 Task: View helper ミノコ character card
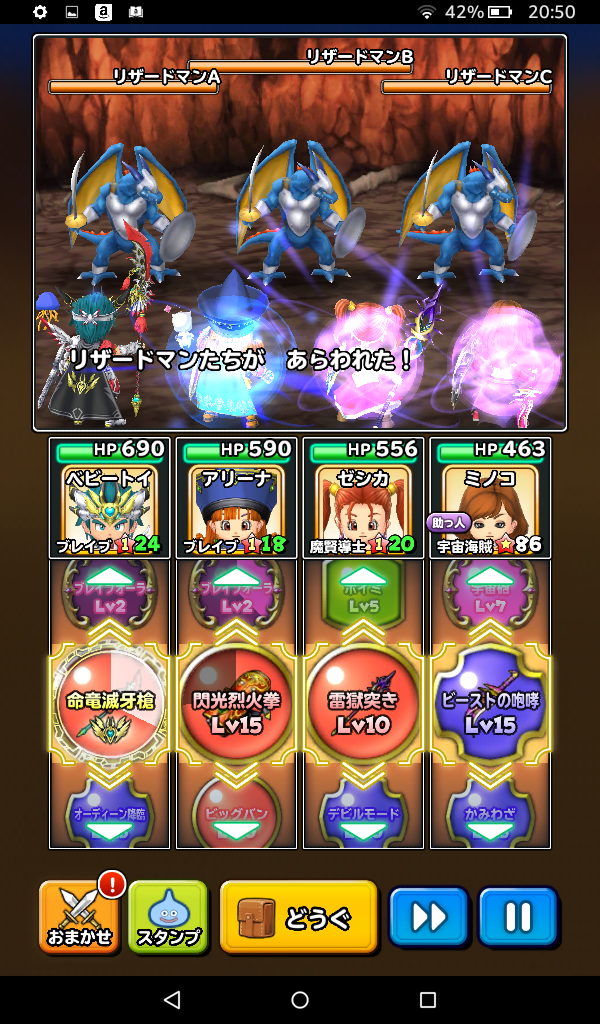pos(490,498)
